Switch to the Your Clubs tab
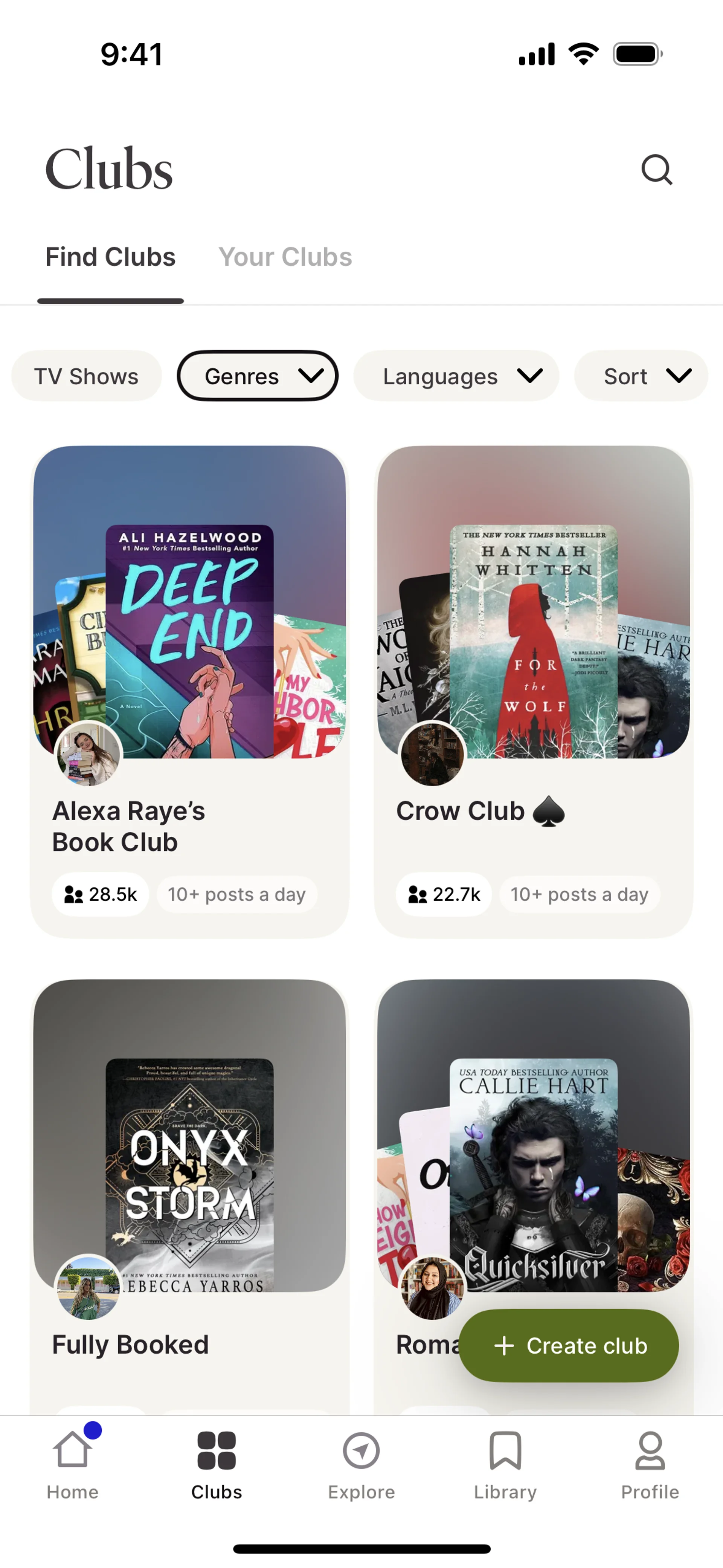This screenshot has height=1568, width=723. coord(285,257)
